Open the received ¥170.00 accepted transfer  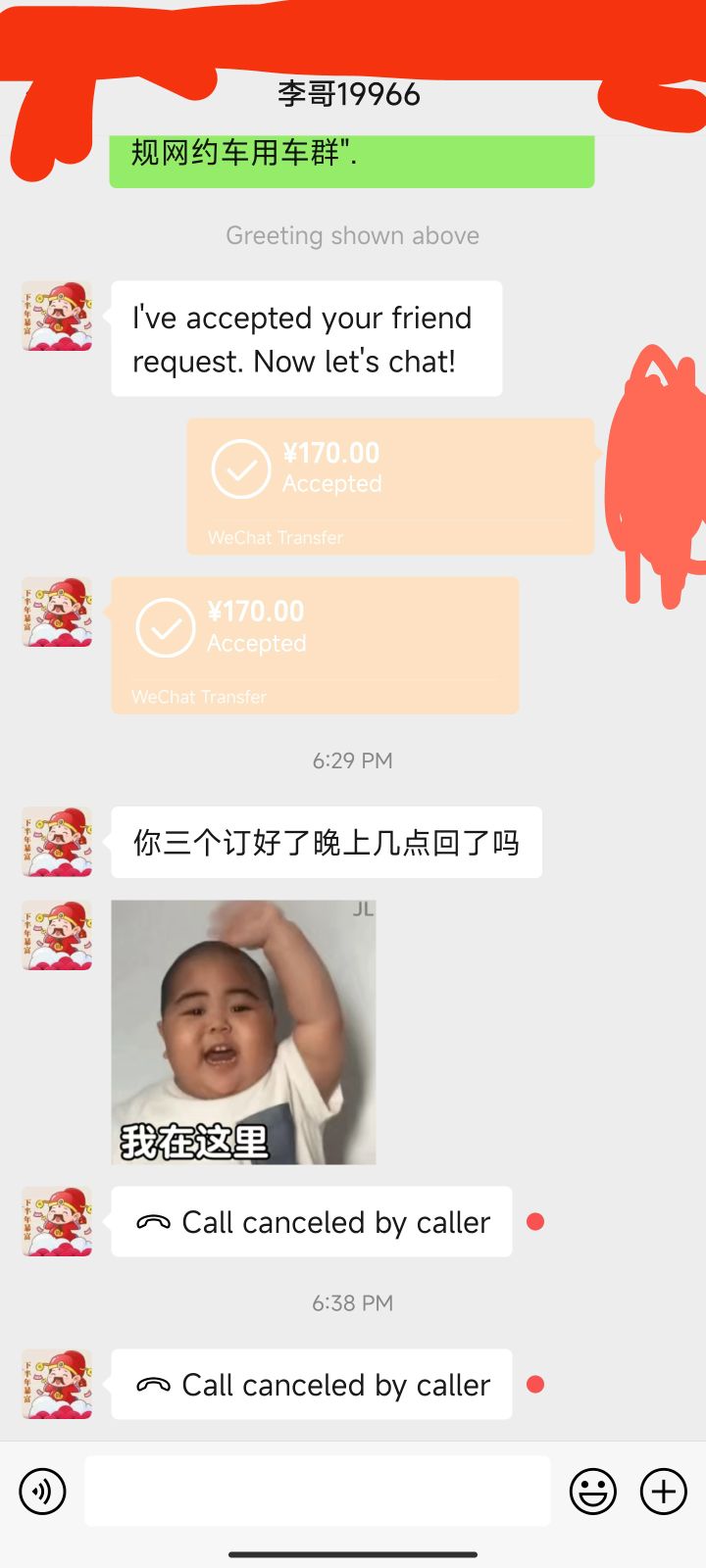pyautogui.click(x=315, y=645)
